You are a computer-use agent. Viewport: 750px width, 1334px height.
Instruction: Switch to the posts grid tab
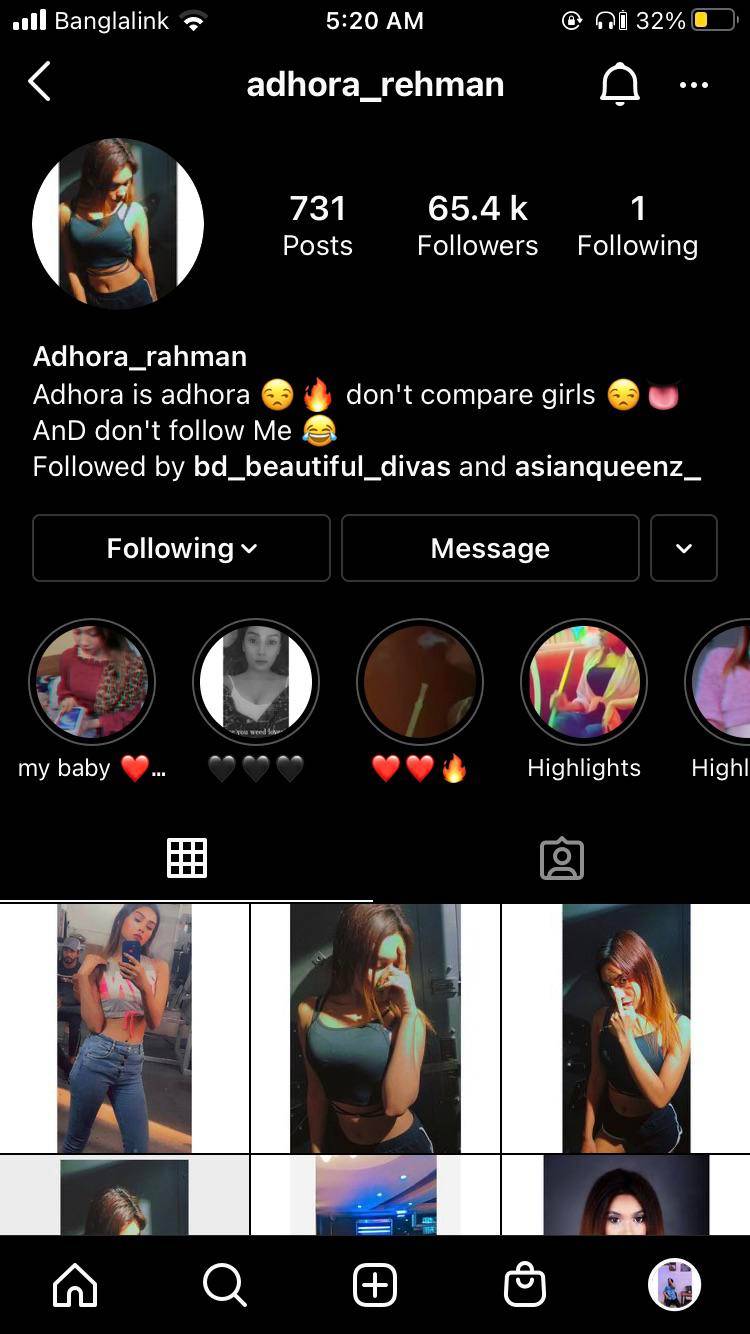click(187, 858)
